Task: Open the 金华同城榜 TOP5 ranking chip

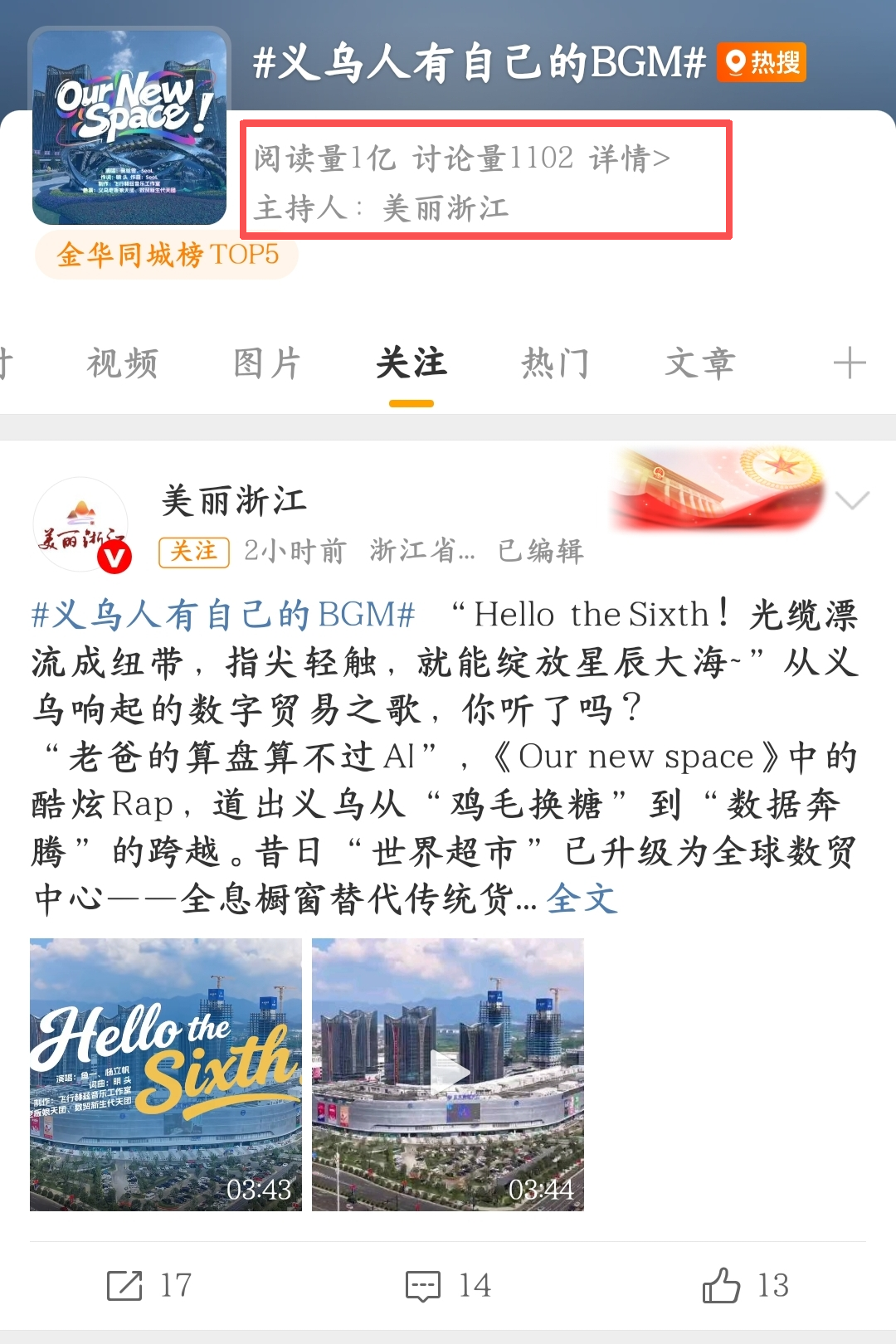Action: point(167,255)
